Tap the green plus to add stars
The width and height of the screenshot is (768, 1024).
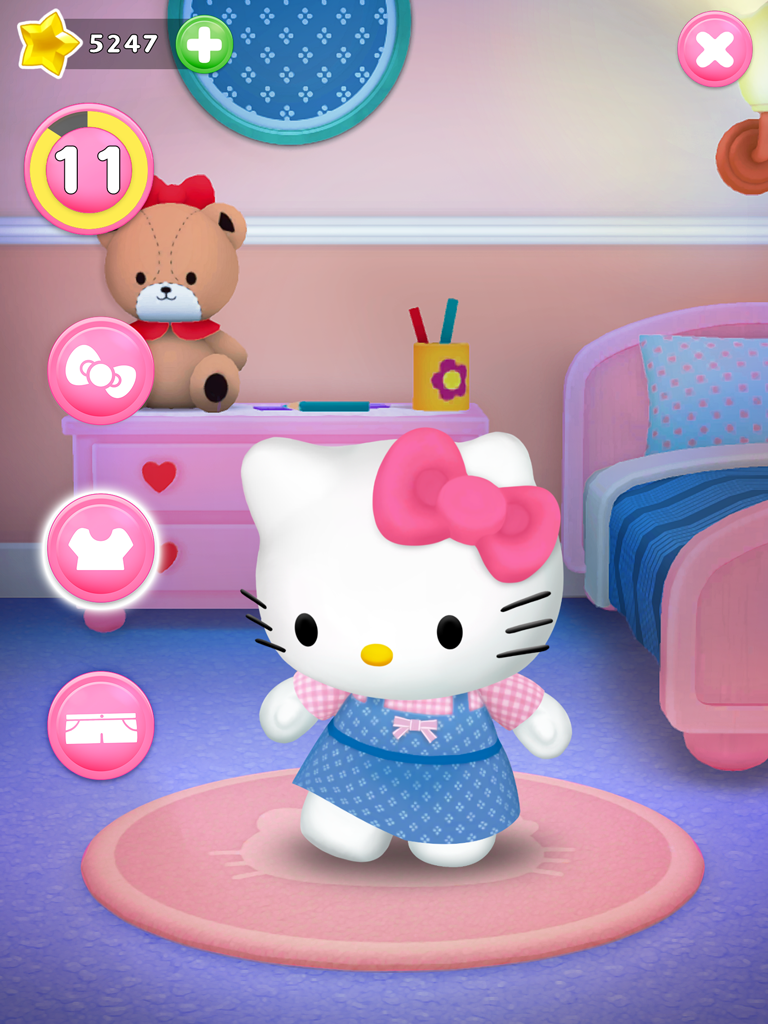click(x=204, y=44)
